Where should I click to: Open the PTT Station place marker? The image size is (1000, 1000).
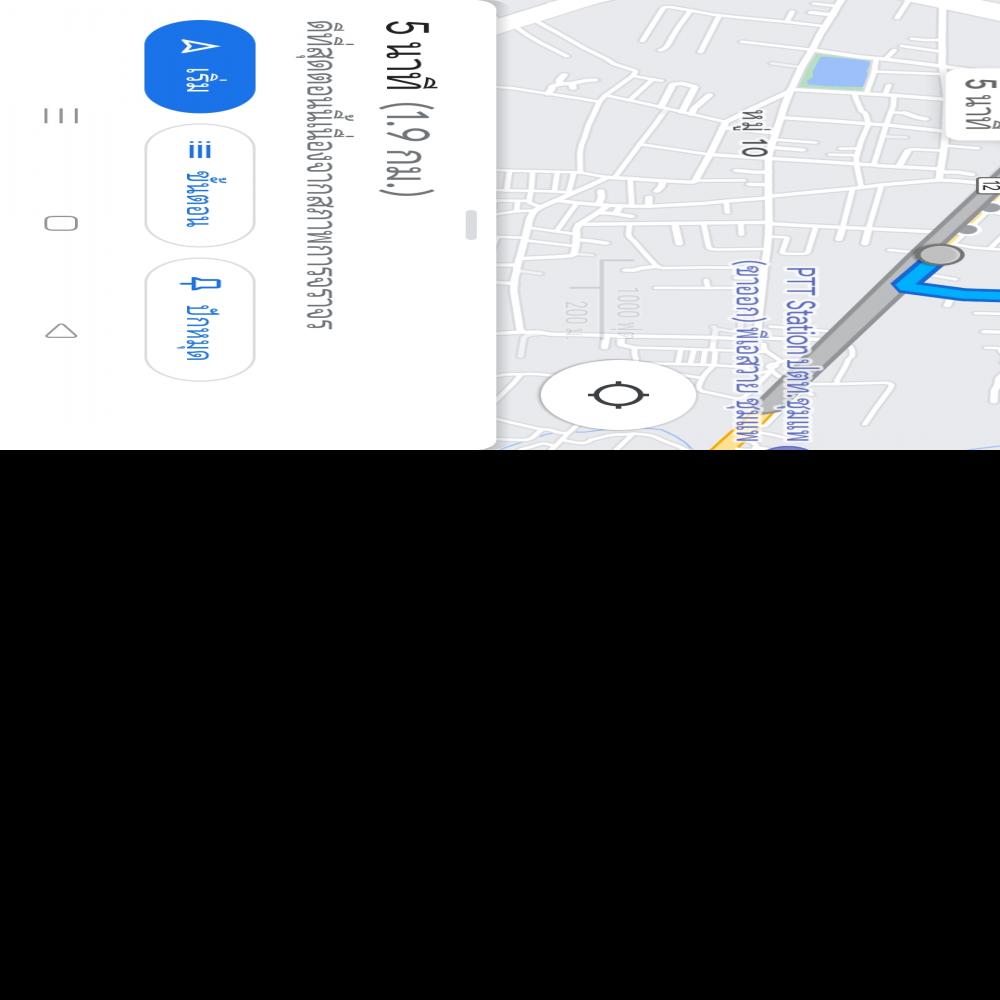(x=795, y=446)
